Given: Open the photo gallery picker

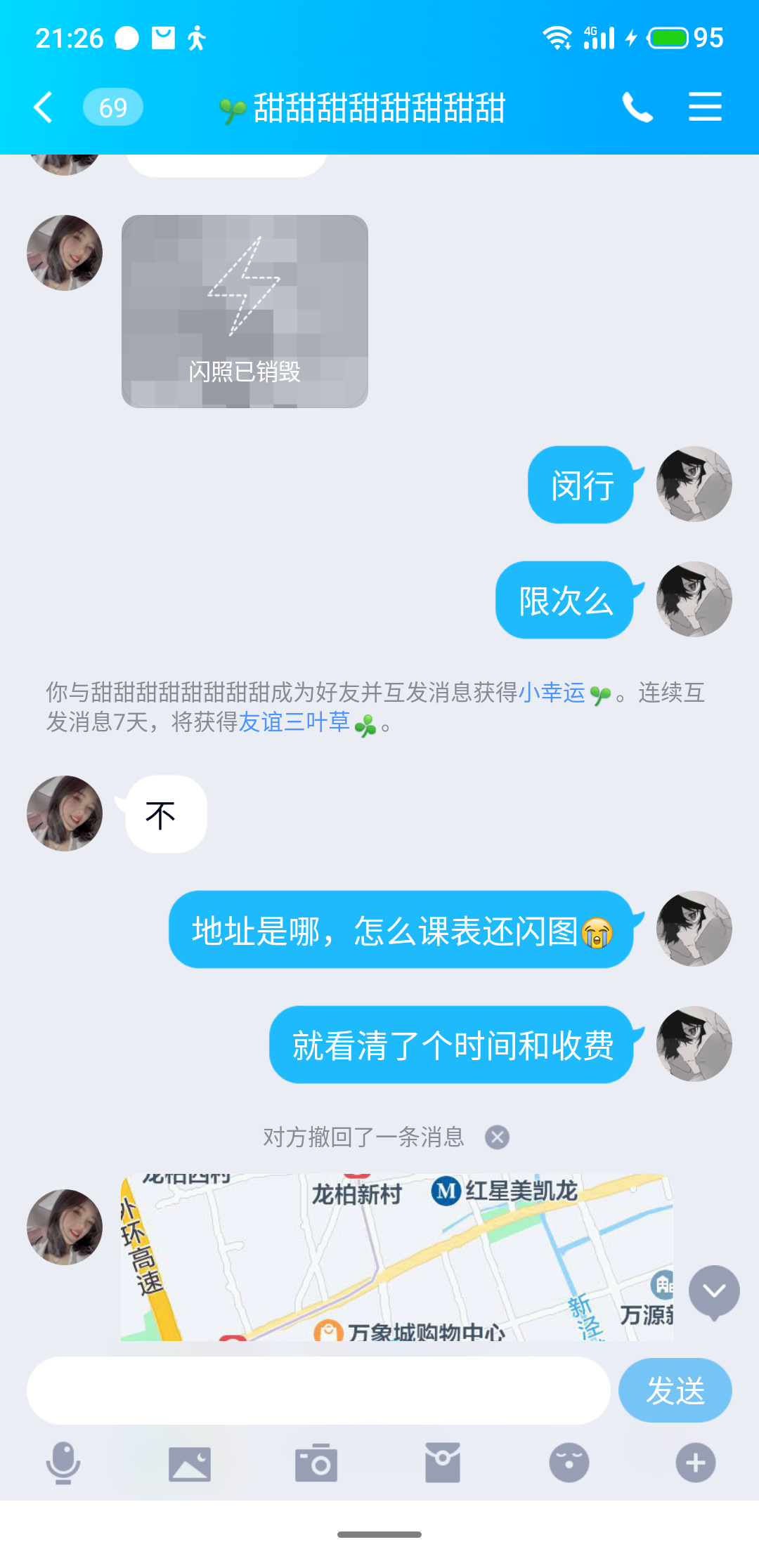Looking at the screenshot, I should click(x=190, y=1463).
